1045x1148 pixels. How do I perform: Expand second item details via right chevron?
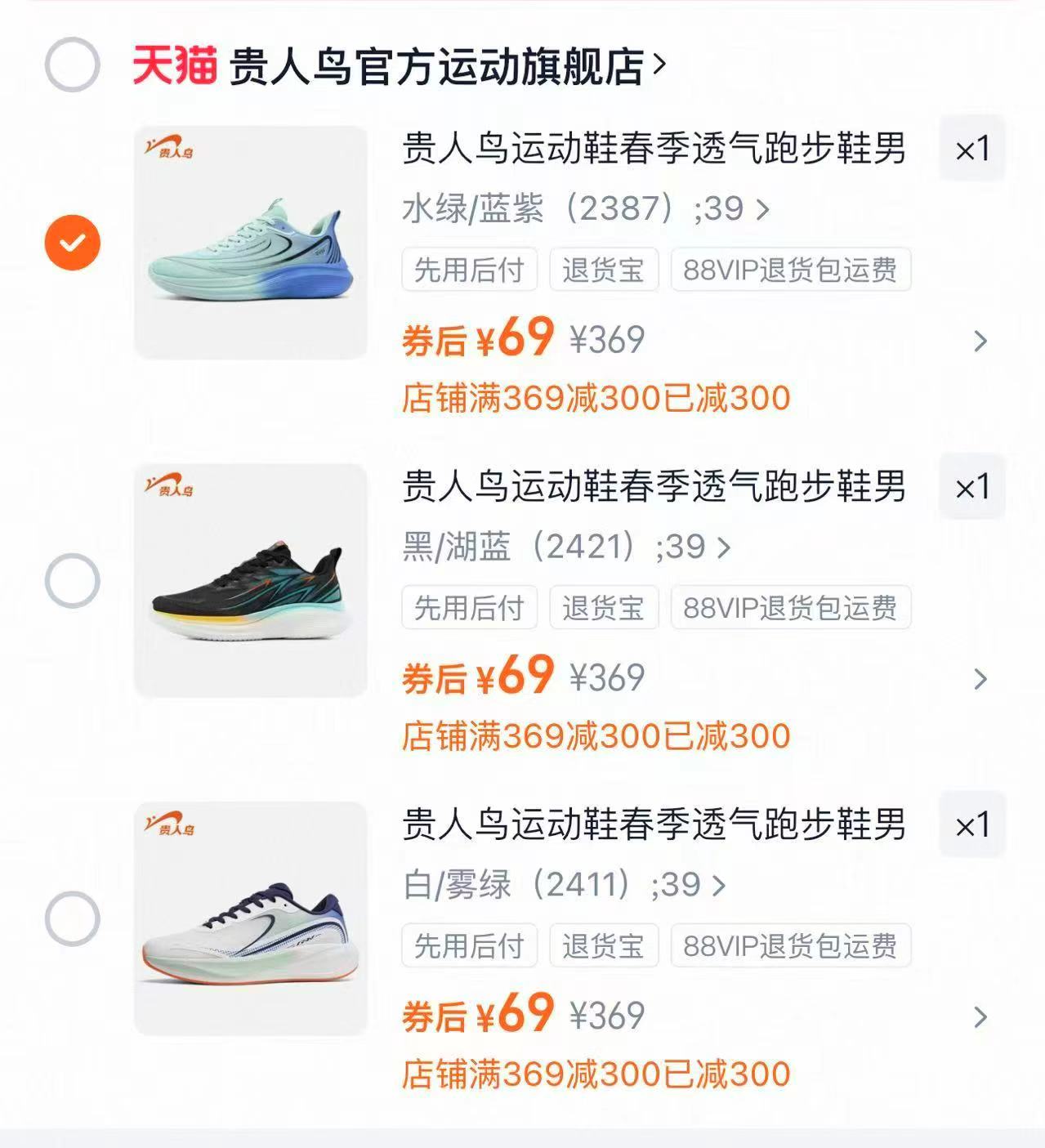[978, 679]
